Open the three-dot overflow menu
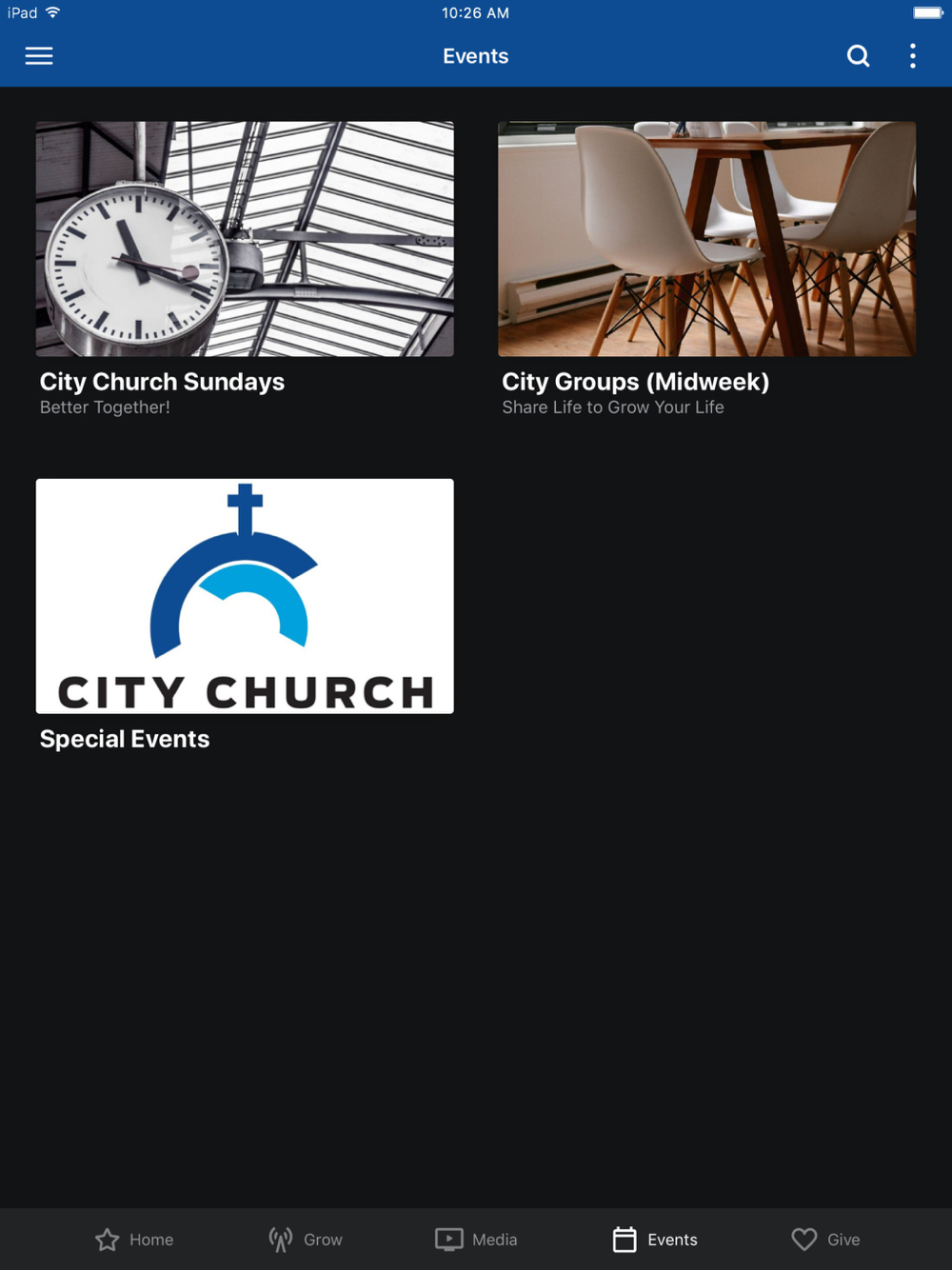 (x=912, y=56)
